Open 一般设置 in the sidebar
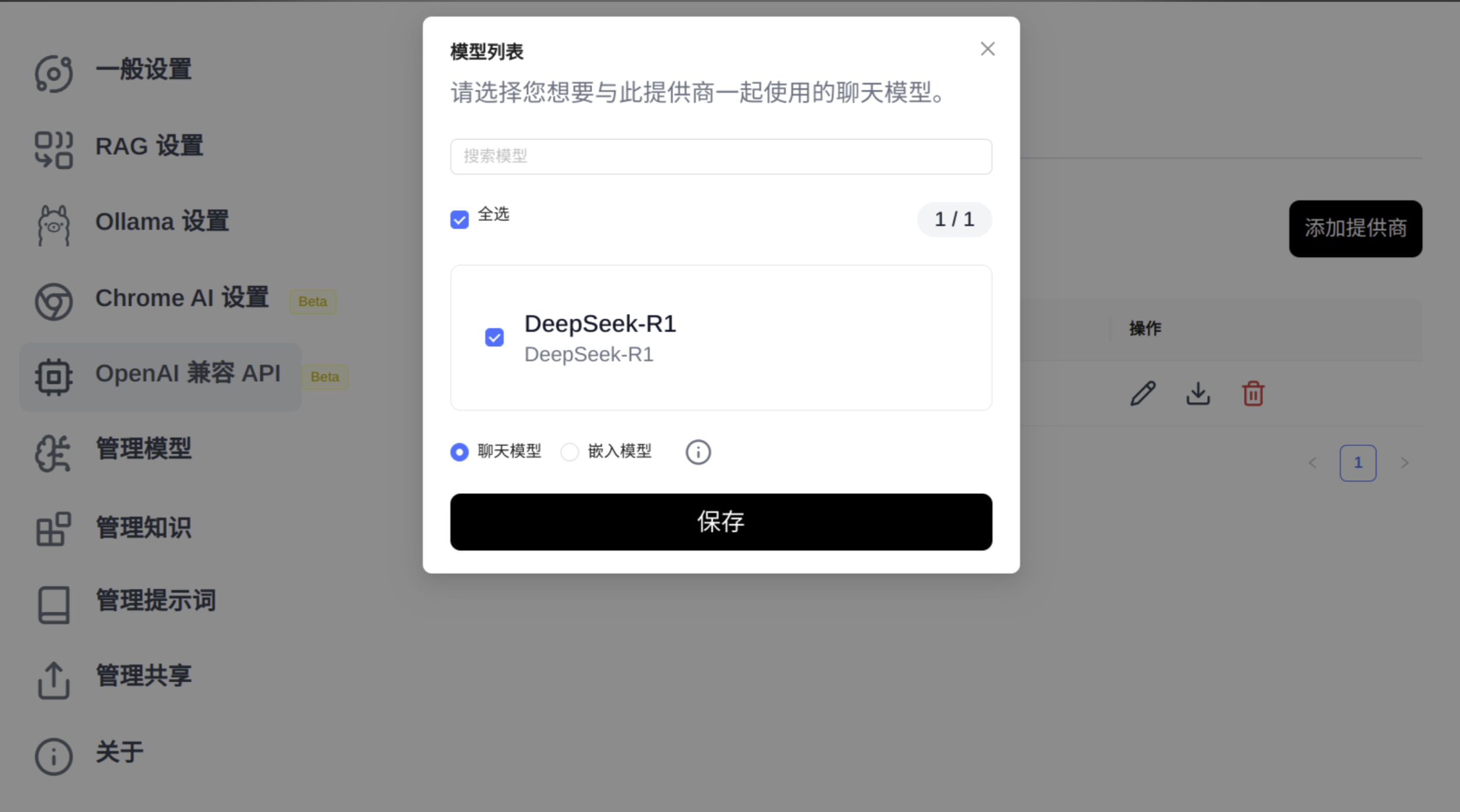 tap(143, 70)
